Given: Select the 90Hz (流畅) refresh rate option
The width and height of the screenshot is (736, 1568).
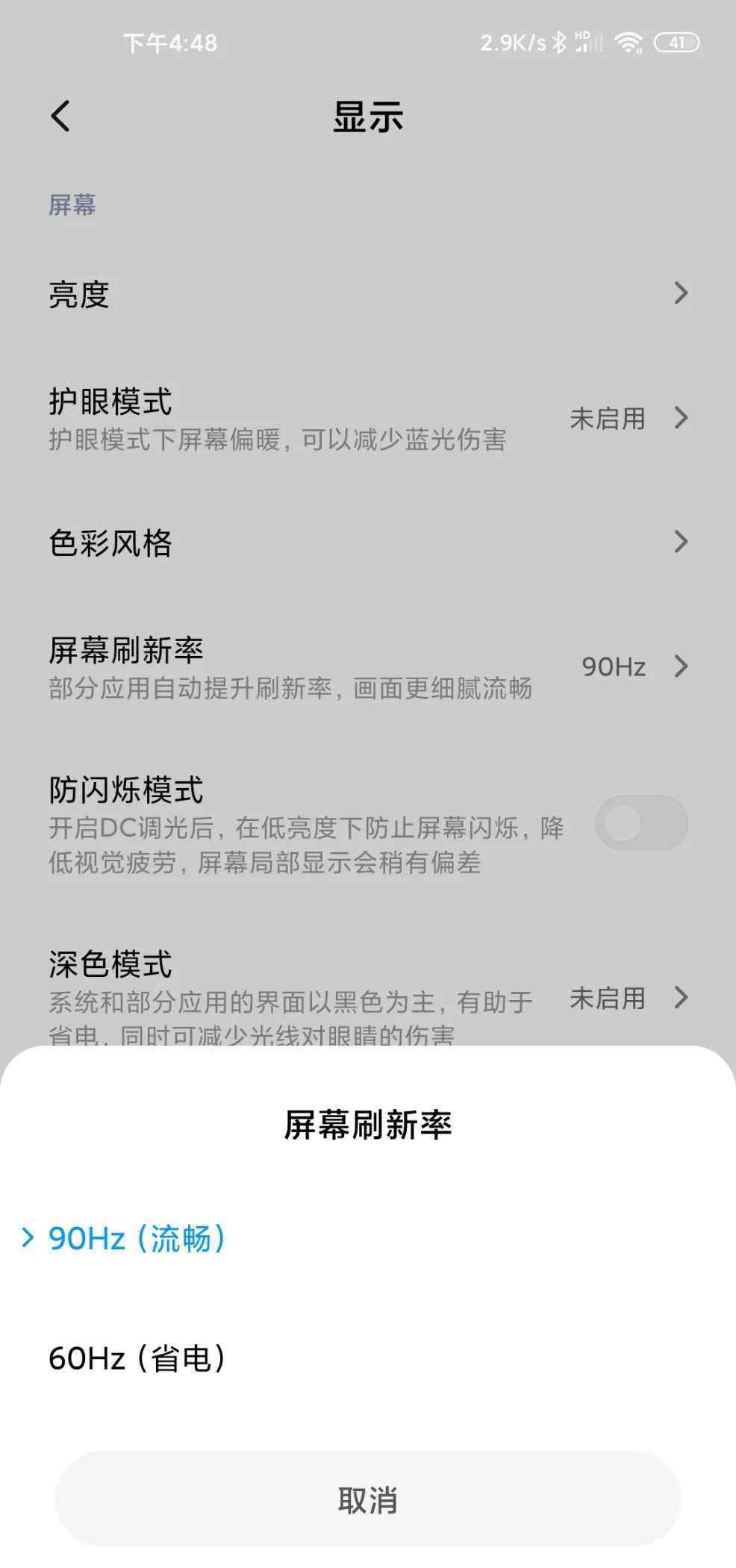Looking at the screenshot, I should [x=137, y=1238].
